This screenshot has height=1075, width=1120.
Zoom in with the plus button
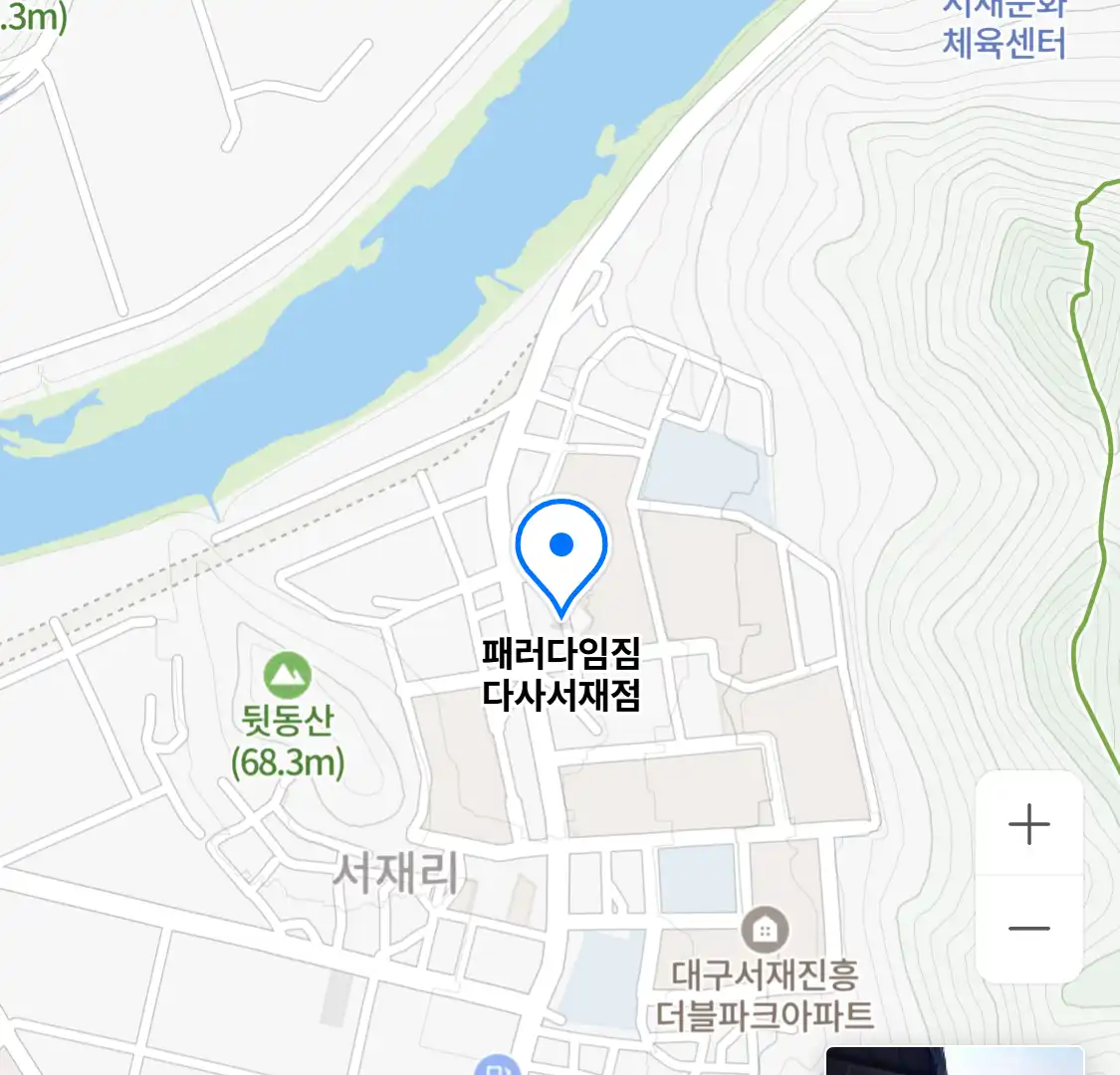coord(1028,825)
